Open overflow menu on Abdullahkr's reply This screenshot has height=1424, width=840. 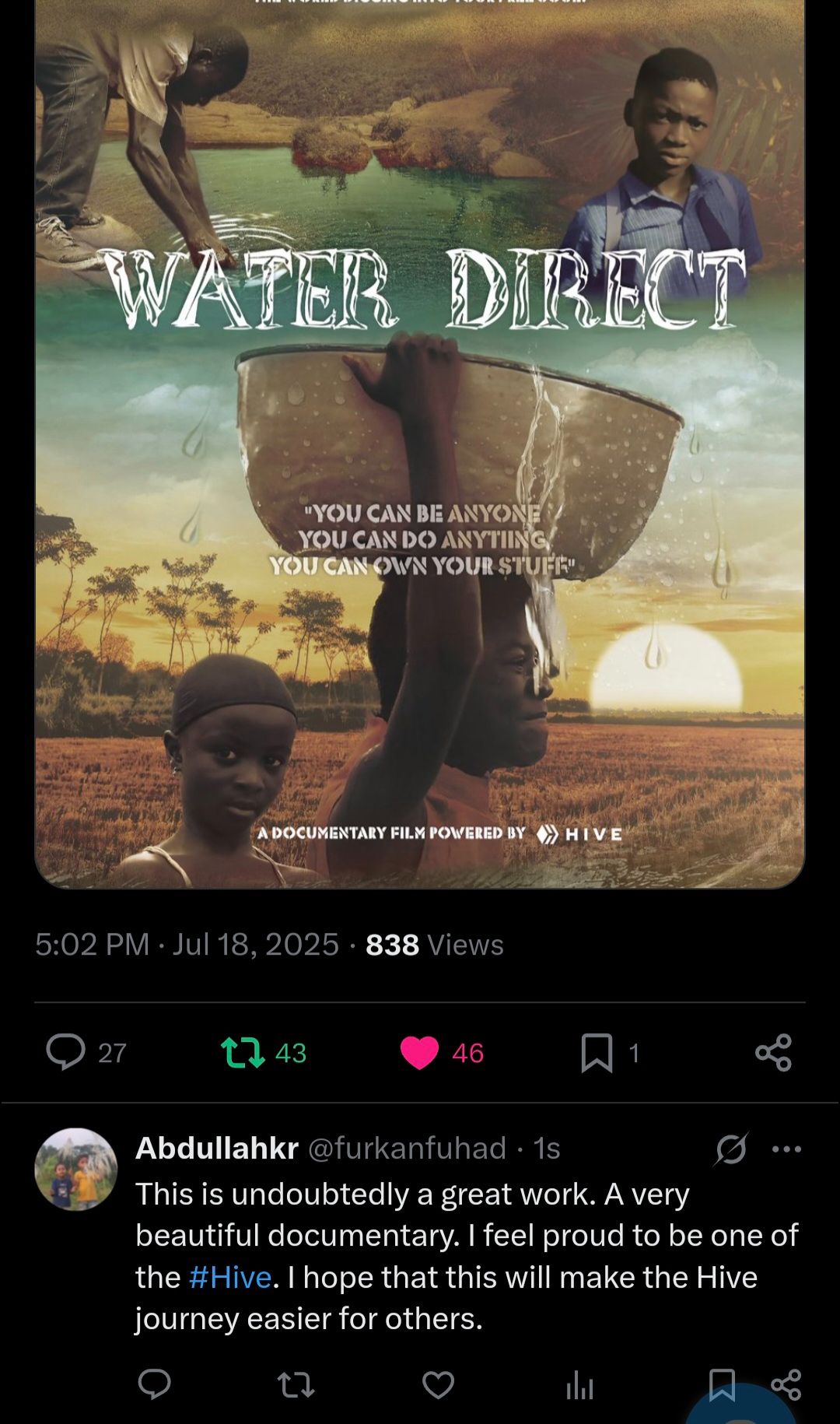(x=786, y=1149)
